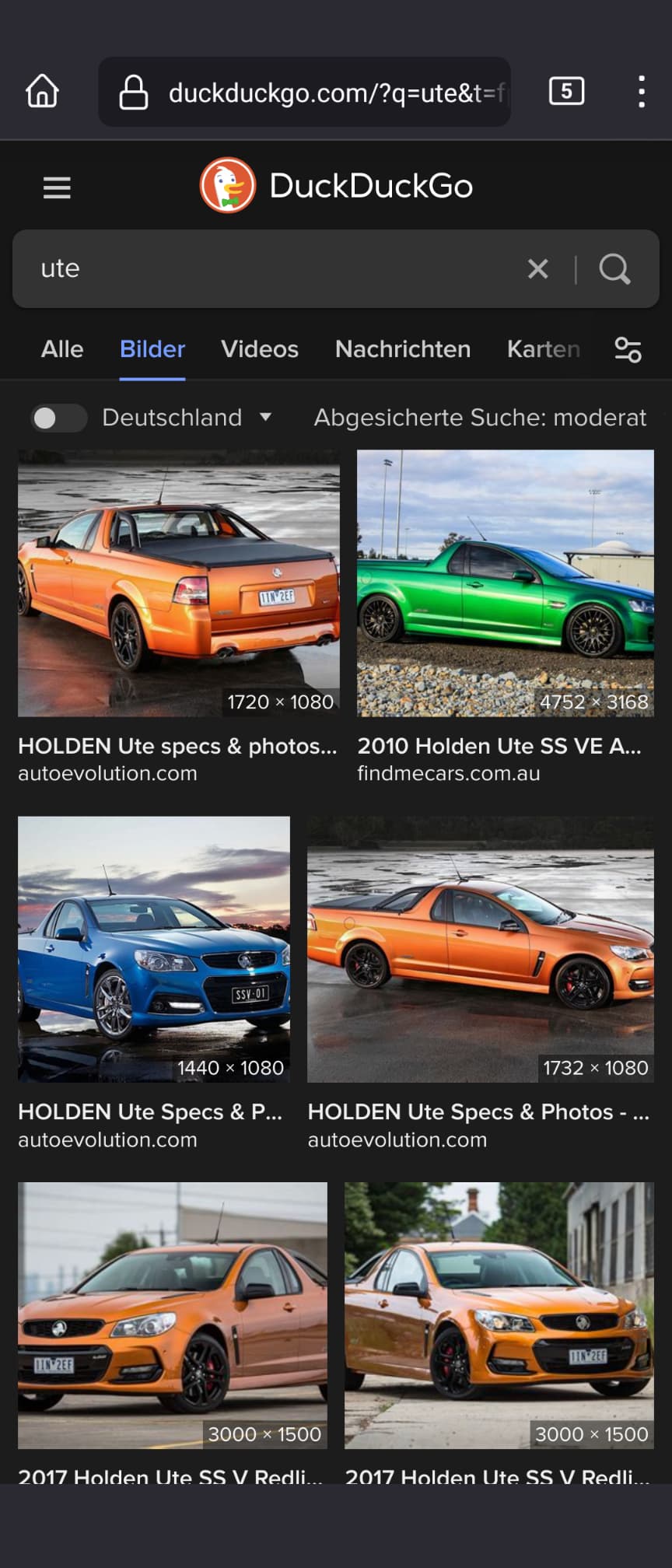Viewport: 672px width, 1568px height.
Task: Edit the search field containing ute
Action: [272, 269]
